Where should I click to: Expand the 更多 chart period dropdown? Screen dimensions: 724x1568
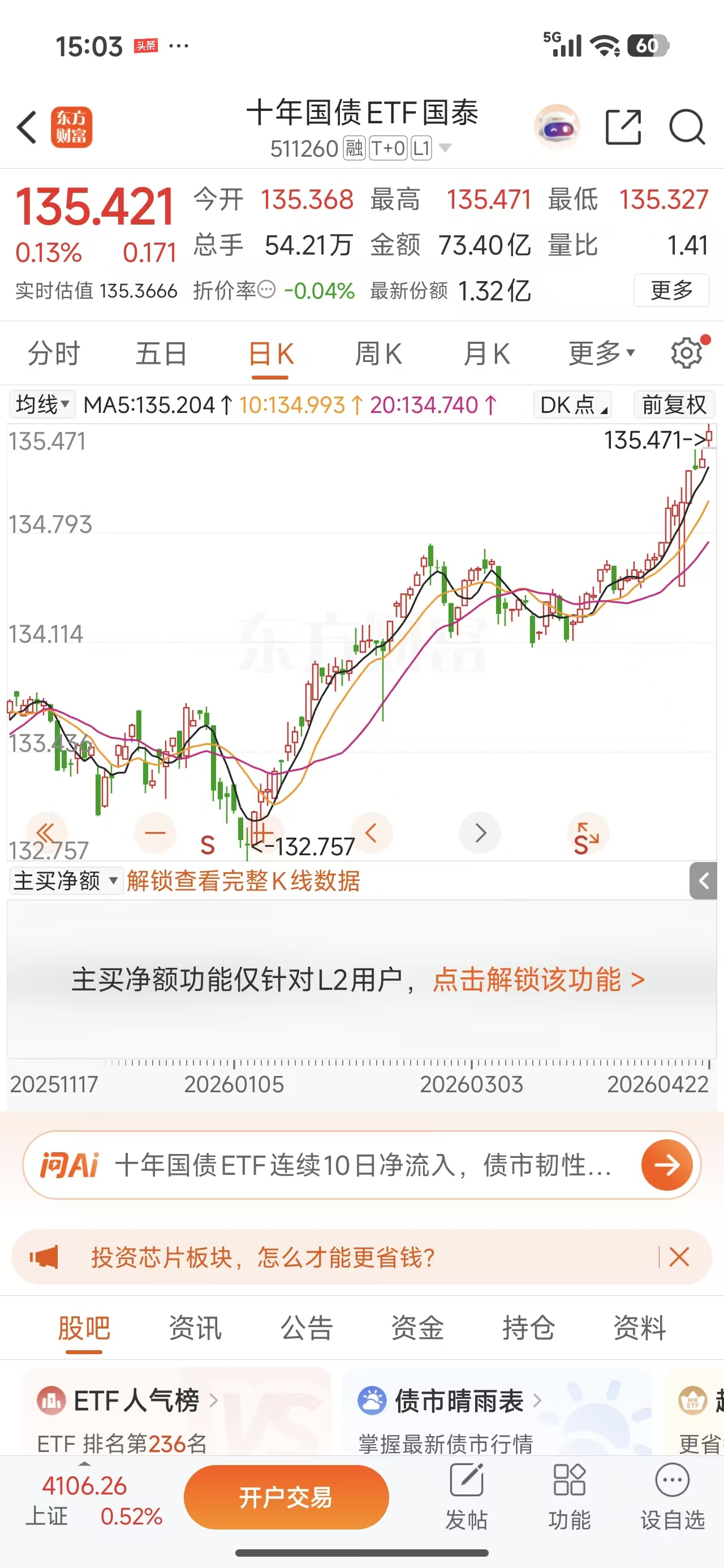click(600, 354)
